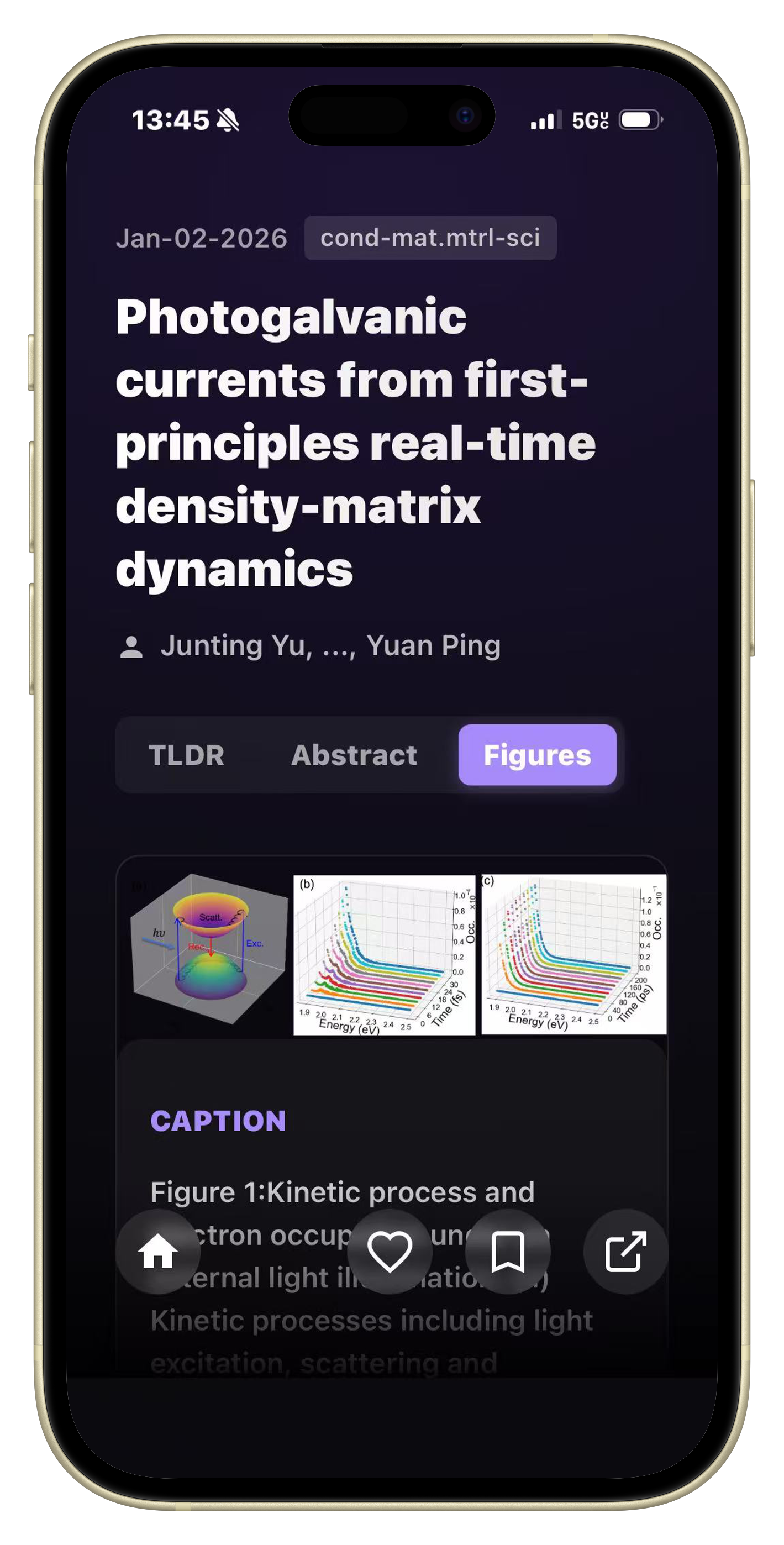Image resolution: width=784 pixels, height=1545 pixels.
Task: Select the Figures tab
Action: pos(538,755)
